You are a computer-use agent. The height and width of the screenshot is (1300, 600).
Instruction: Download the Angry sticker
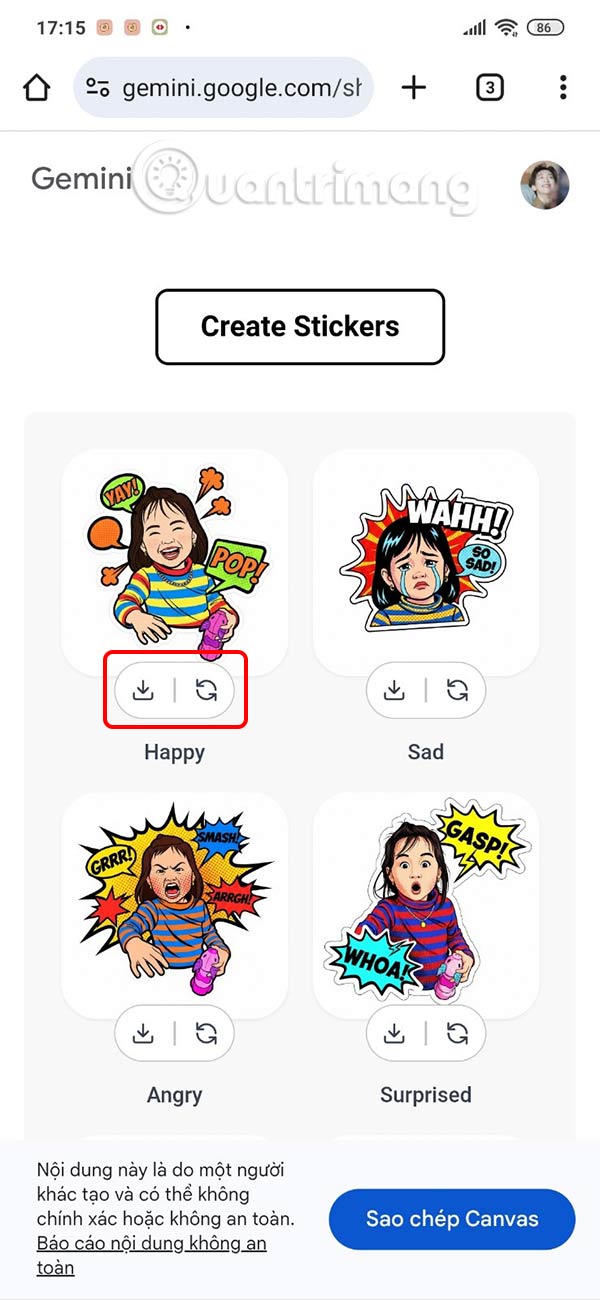(144, 1033)
